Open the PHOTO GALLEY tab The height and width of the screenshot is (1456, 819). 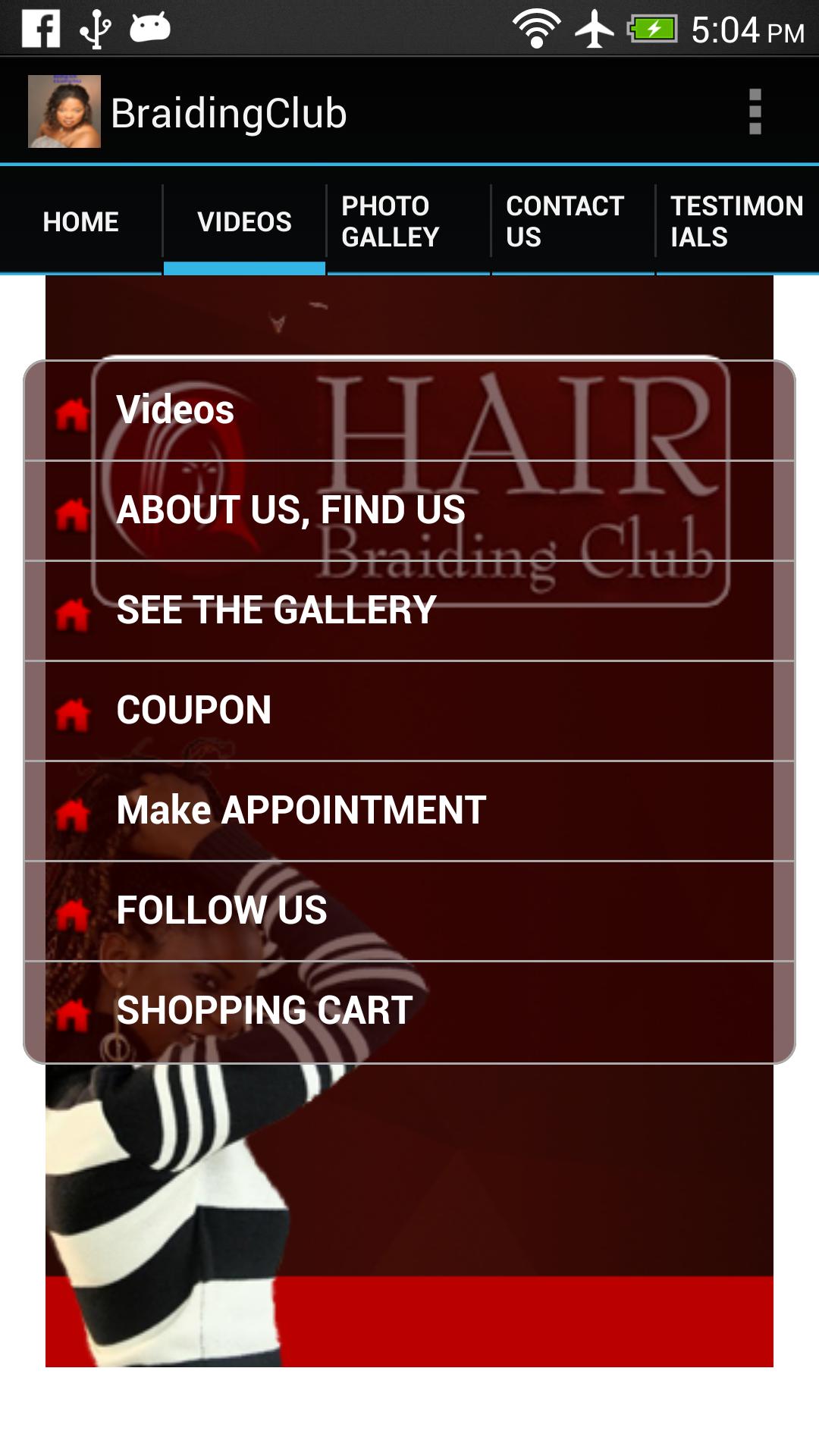point(408,221)
